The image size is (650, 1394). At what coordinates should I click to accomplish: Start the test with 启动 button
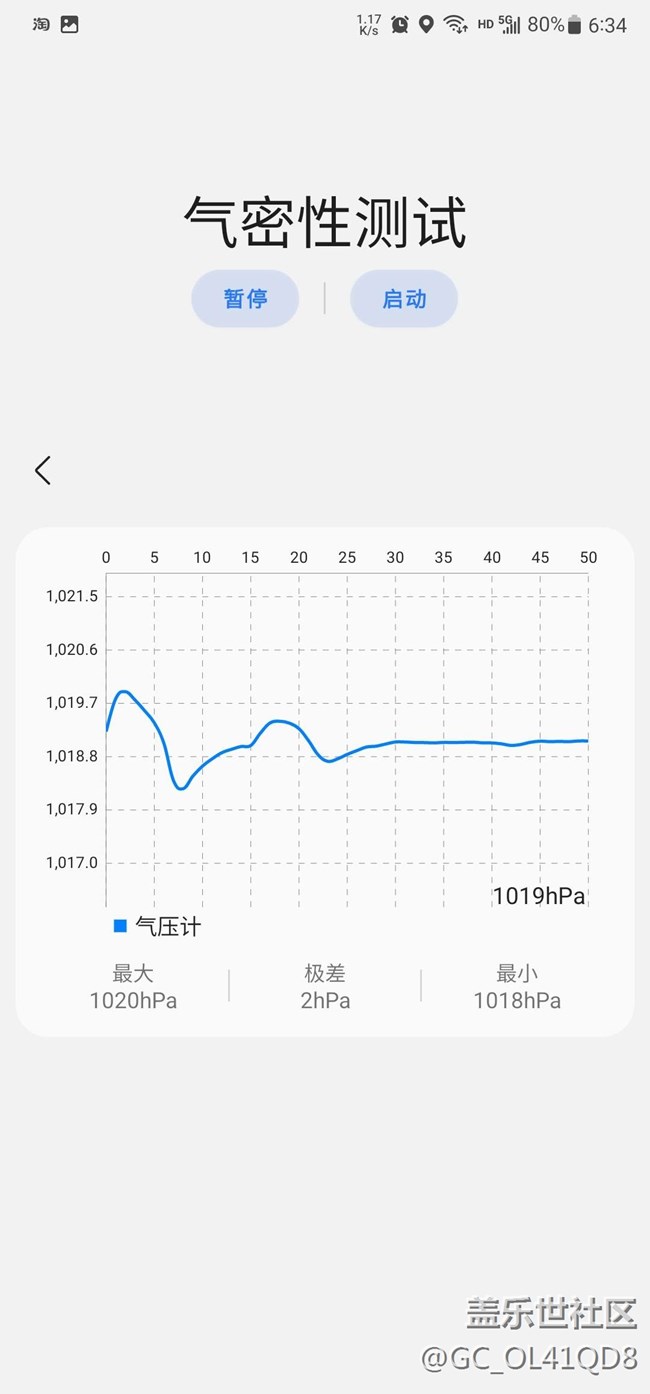[404, 298]
